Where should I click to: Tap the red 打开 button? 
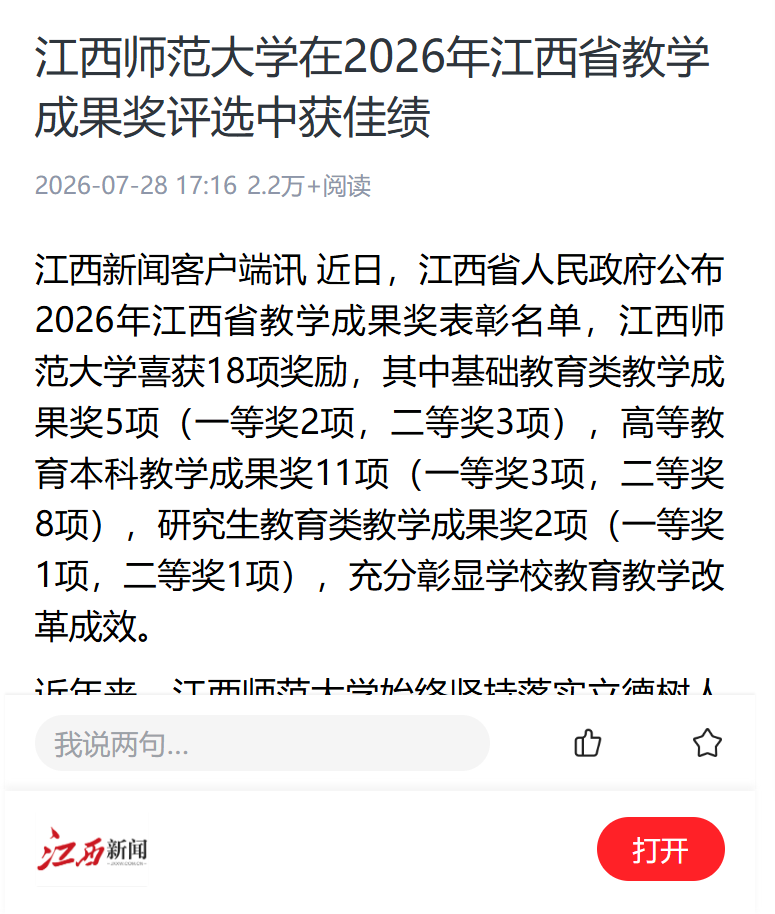661,849
